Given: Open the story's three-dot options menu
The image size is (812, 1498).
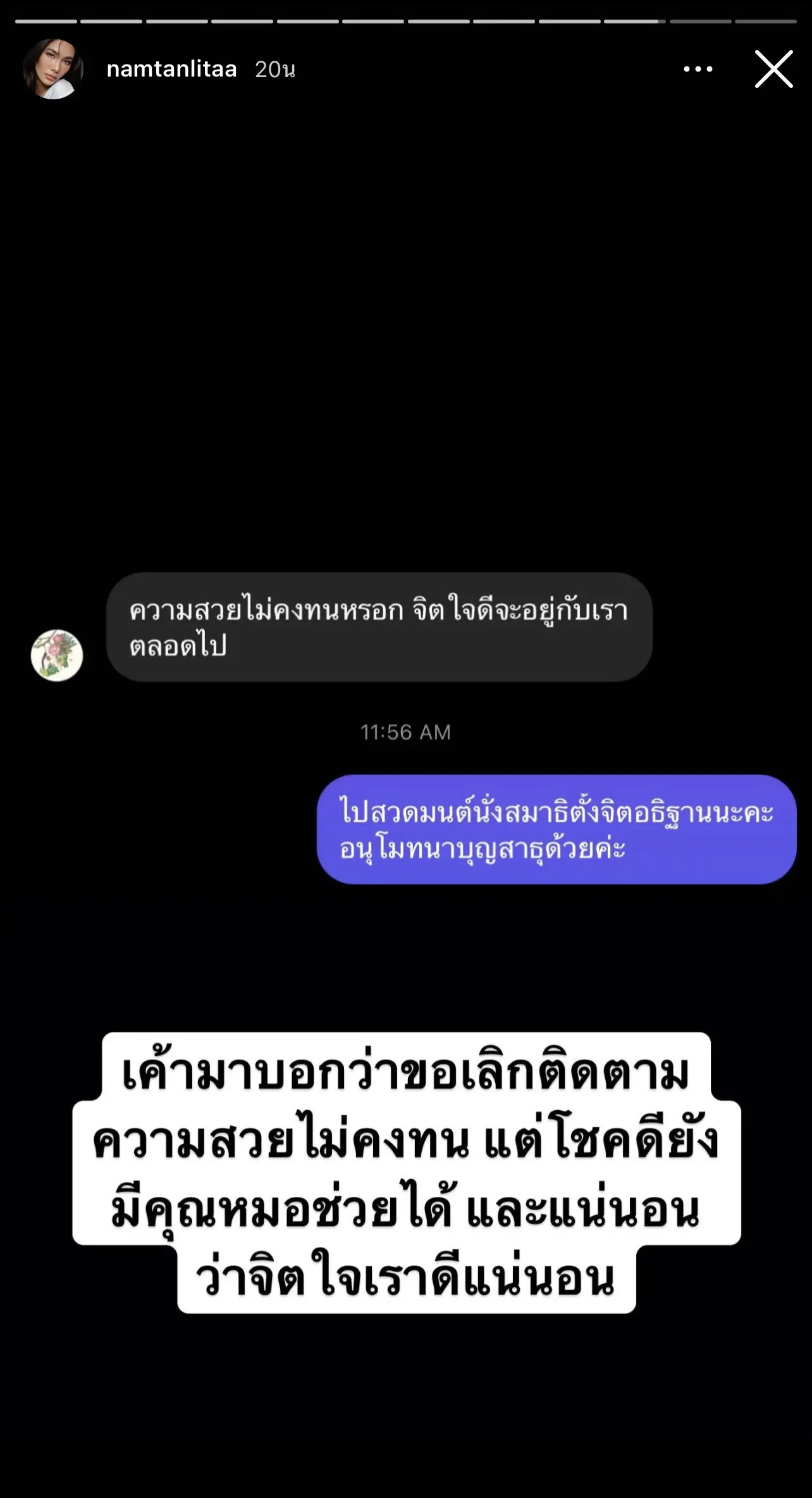Looking at the screenshot, I should pos(698,69).
